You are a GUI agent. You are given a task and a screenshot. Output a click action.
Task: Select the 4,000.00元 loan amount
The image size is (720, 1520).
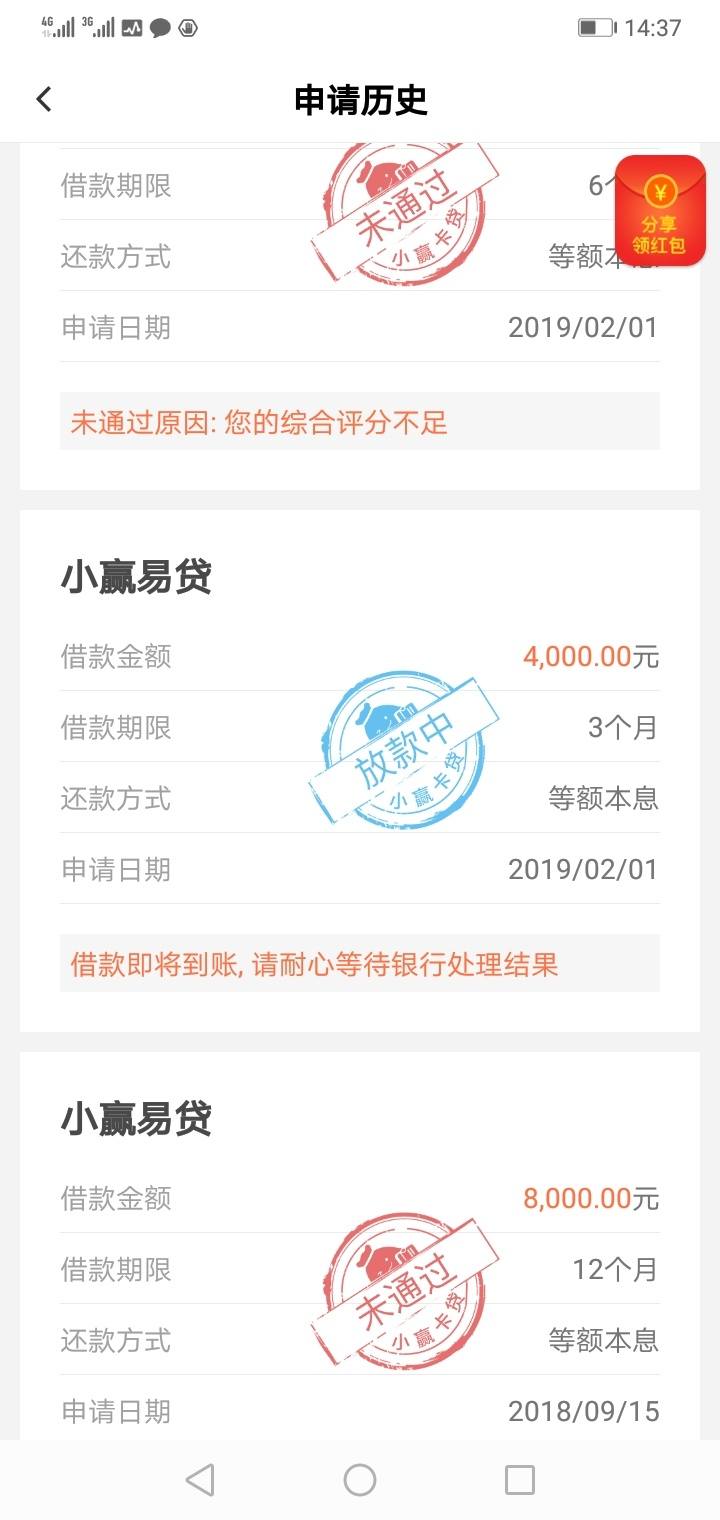(x=588, y=656)
